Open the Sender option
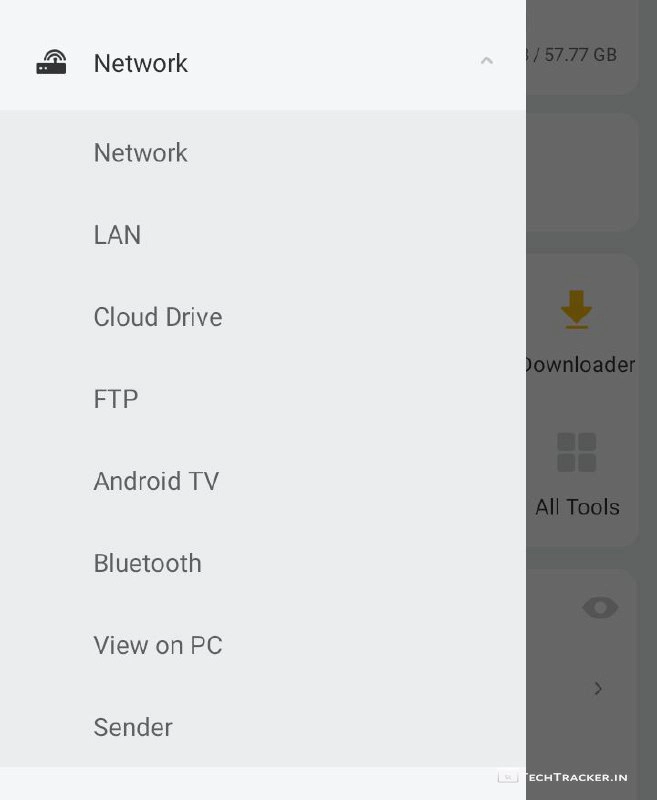 133,727
